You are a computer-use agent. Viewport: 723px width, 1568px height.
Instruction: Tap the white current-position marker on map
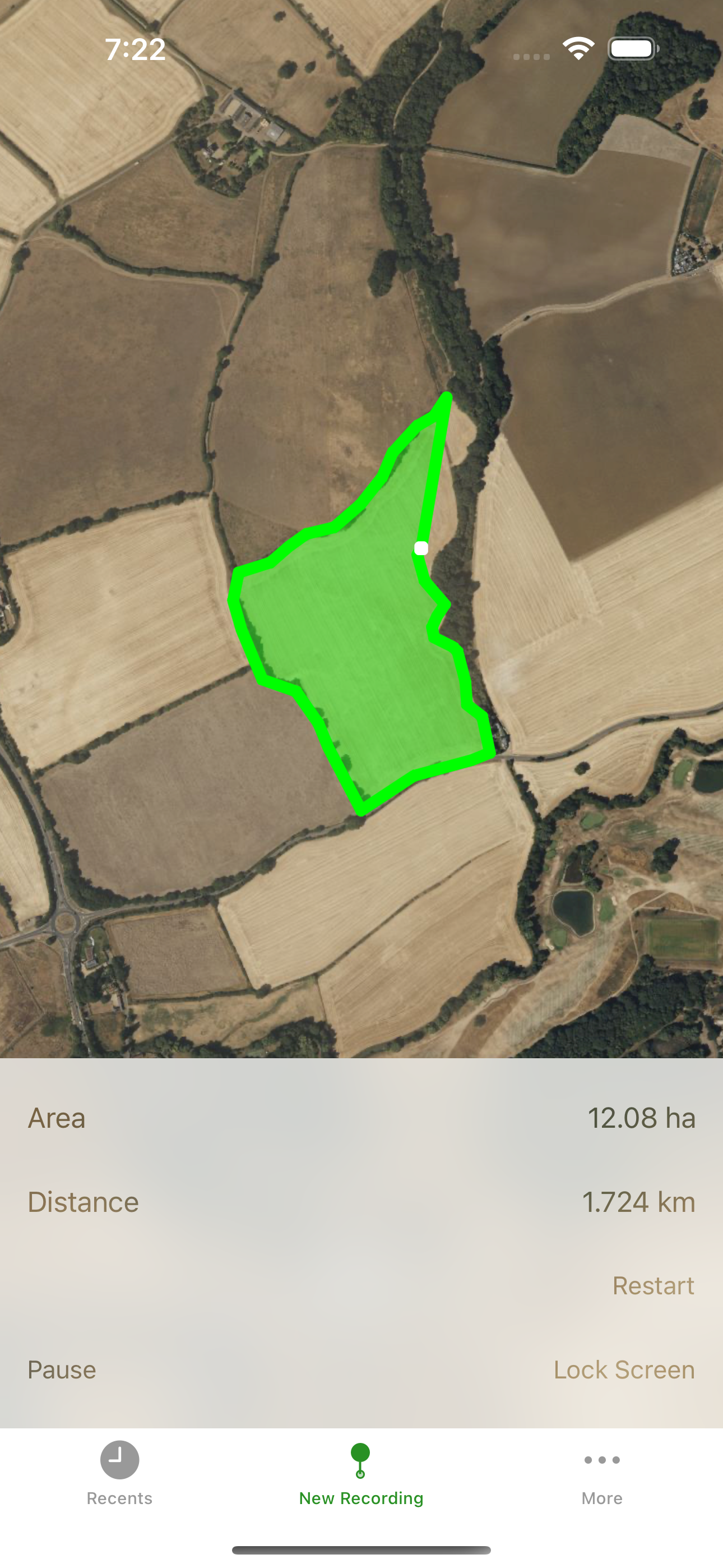click(420, 548)
